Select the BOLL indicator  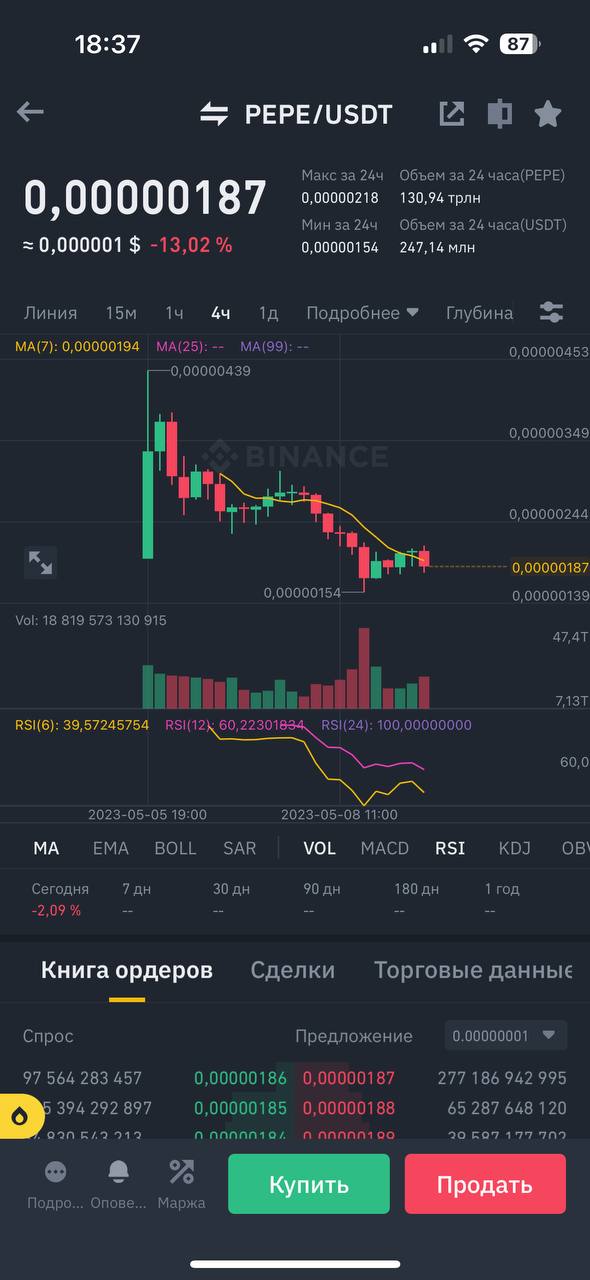pos(175,848)
